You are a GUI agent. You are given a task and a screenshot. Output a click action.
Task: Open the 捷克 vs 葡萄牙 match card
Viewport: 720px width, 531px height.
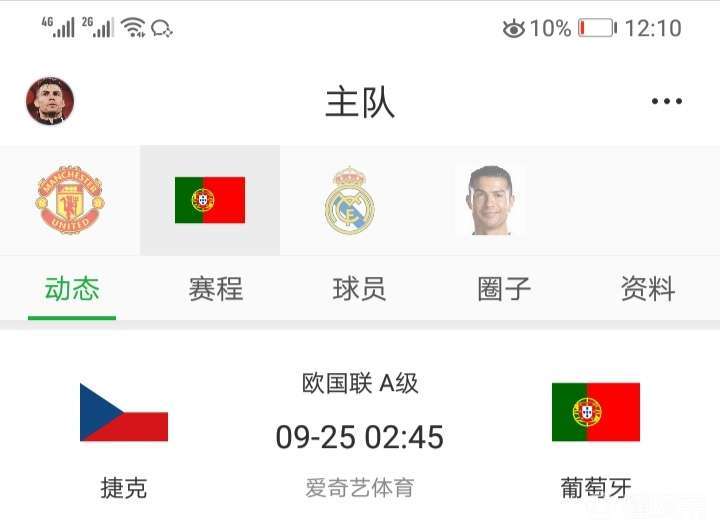[x=360, y=435]
